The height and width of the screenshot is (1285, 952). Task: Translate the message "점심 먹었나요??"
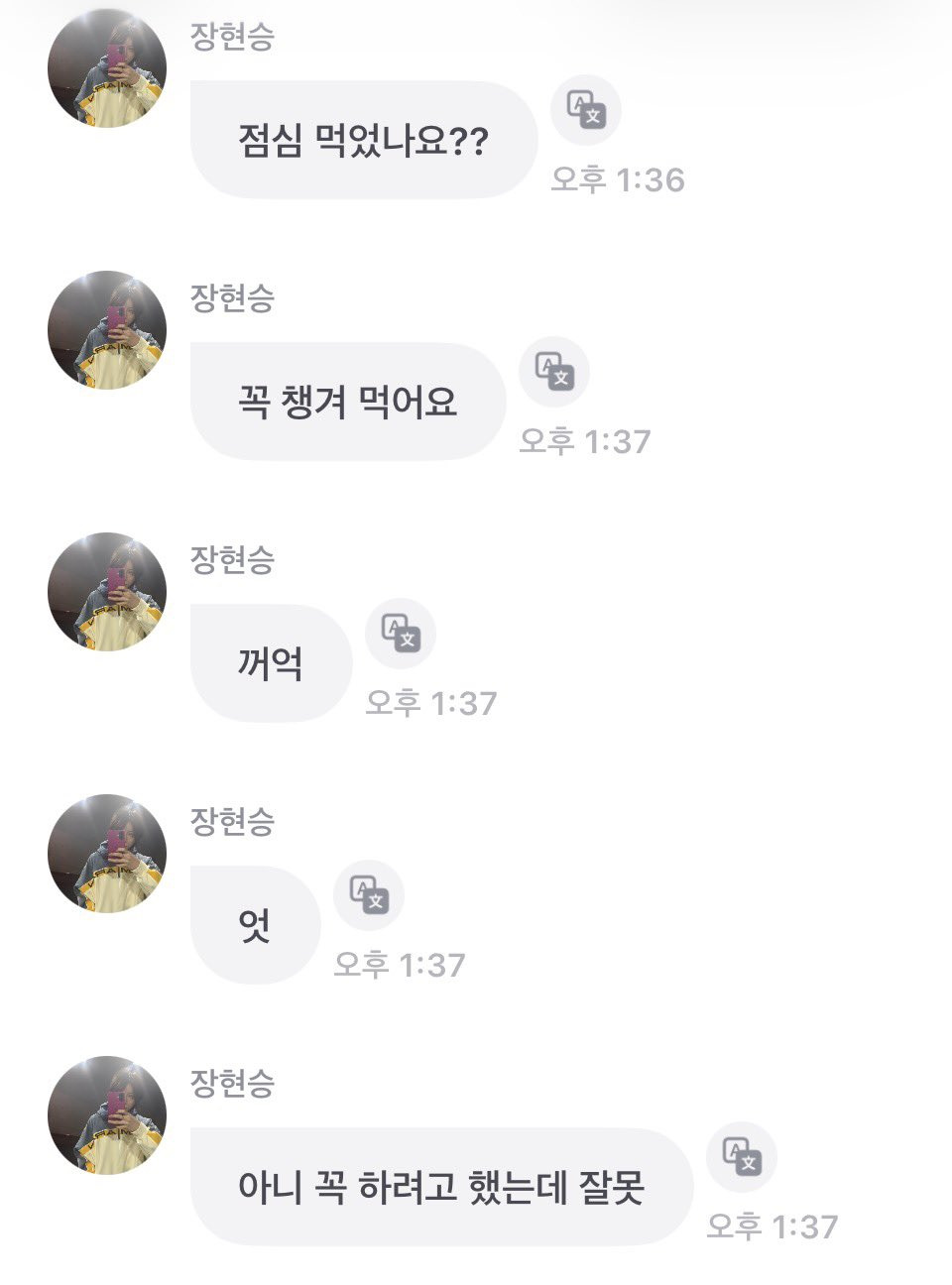click(585, 110)
